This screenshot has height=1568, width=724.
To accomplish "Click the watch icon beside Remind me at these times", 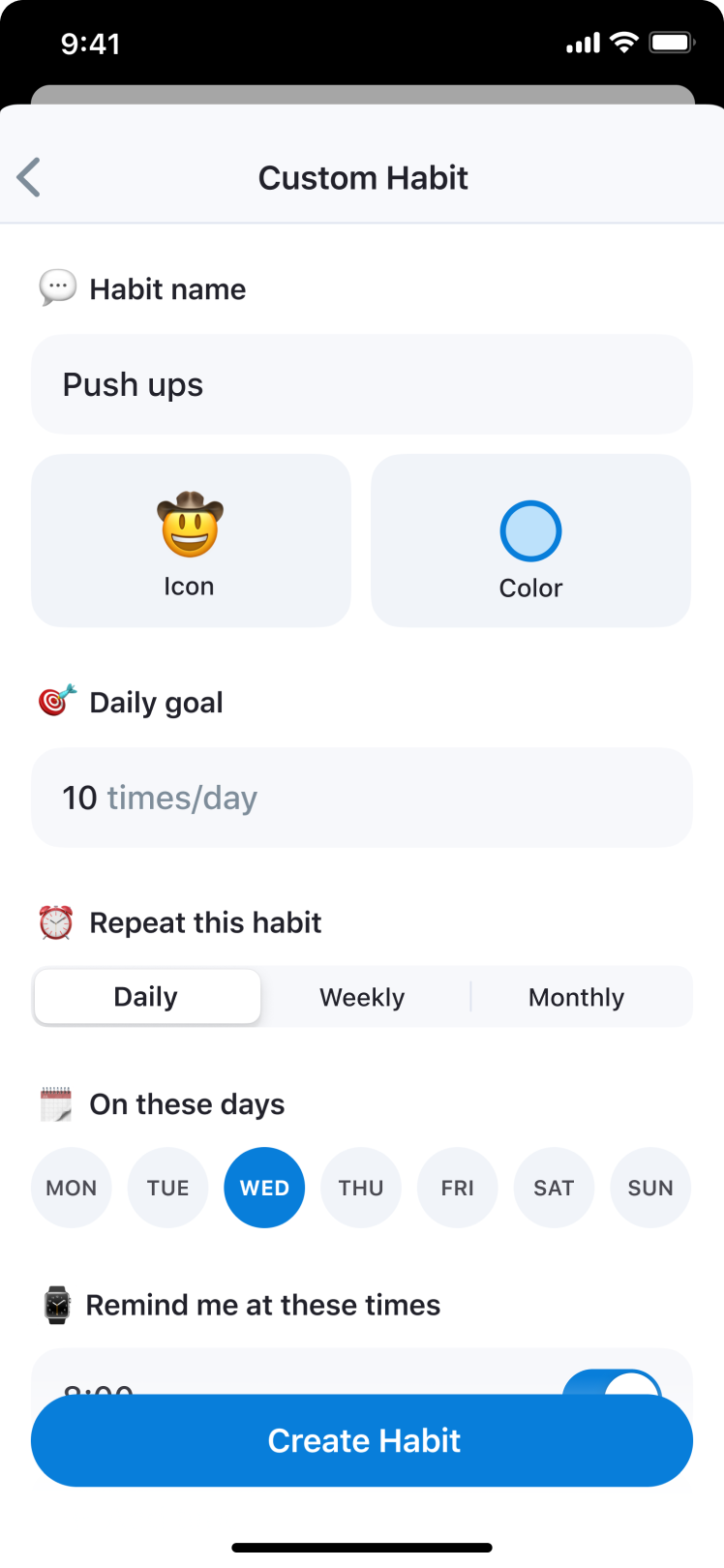I will tap(55, 1303).
